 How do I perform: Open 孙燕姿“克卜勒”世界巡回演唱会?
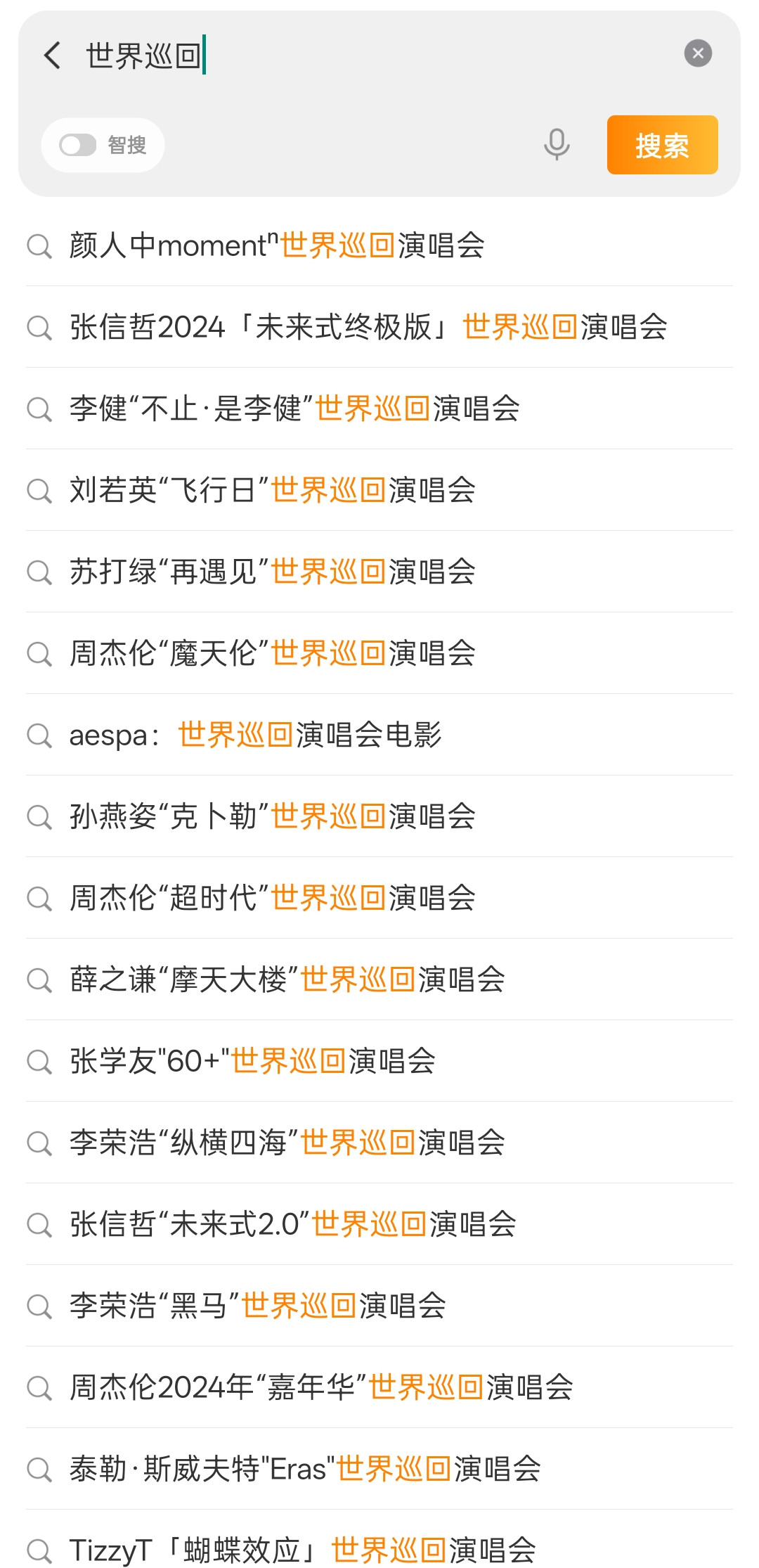point(273,817)
